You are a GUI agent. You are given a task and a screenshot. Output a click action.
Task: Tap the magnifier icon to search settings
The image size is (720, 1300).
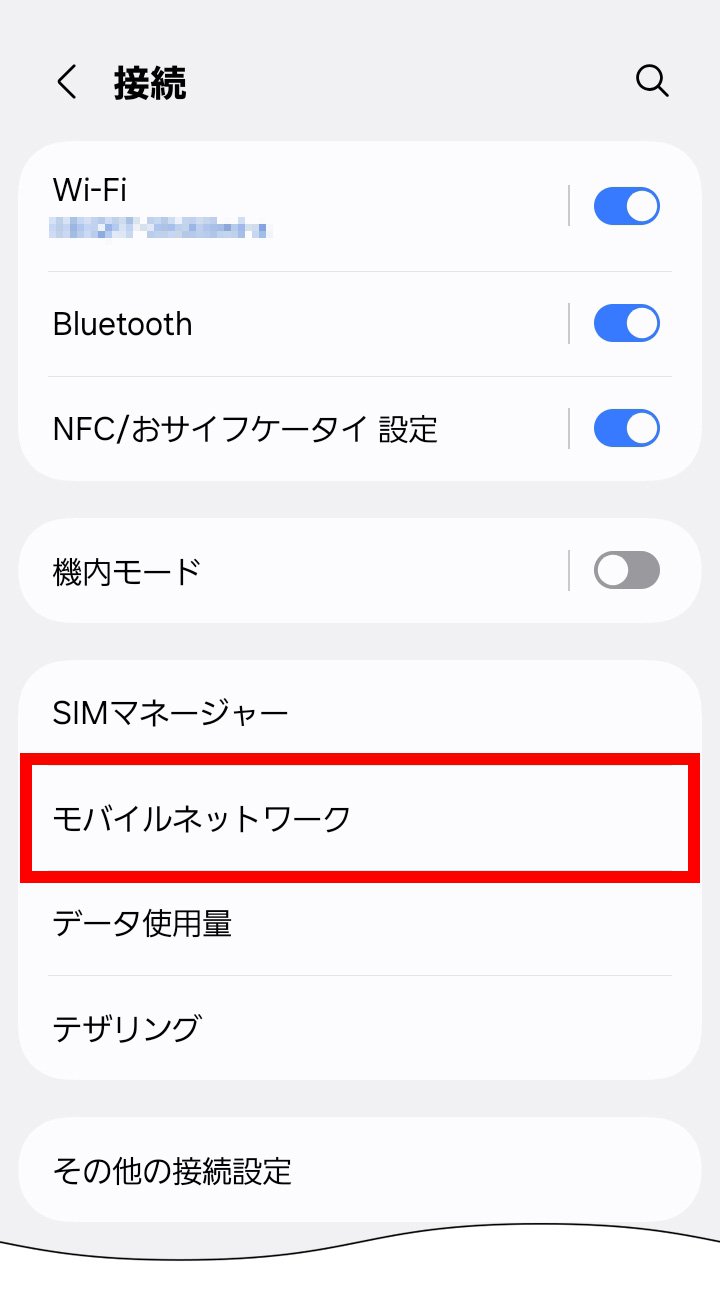(x=652, y=82)
